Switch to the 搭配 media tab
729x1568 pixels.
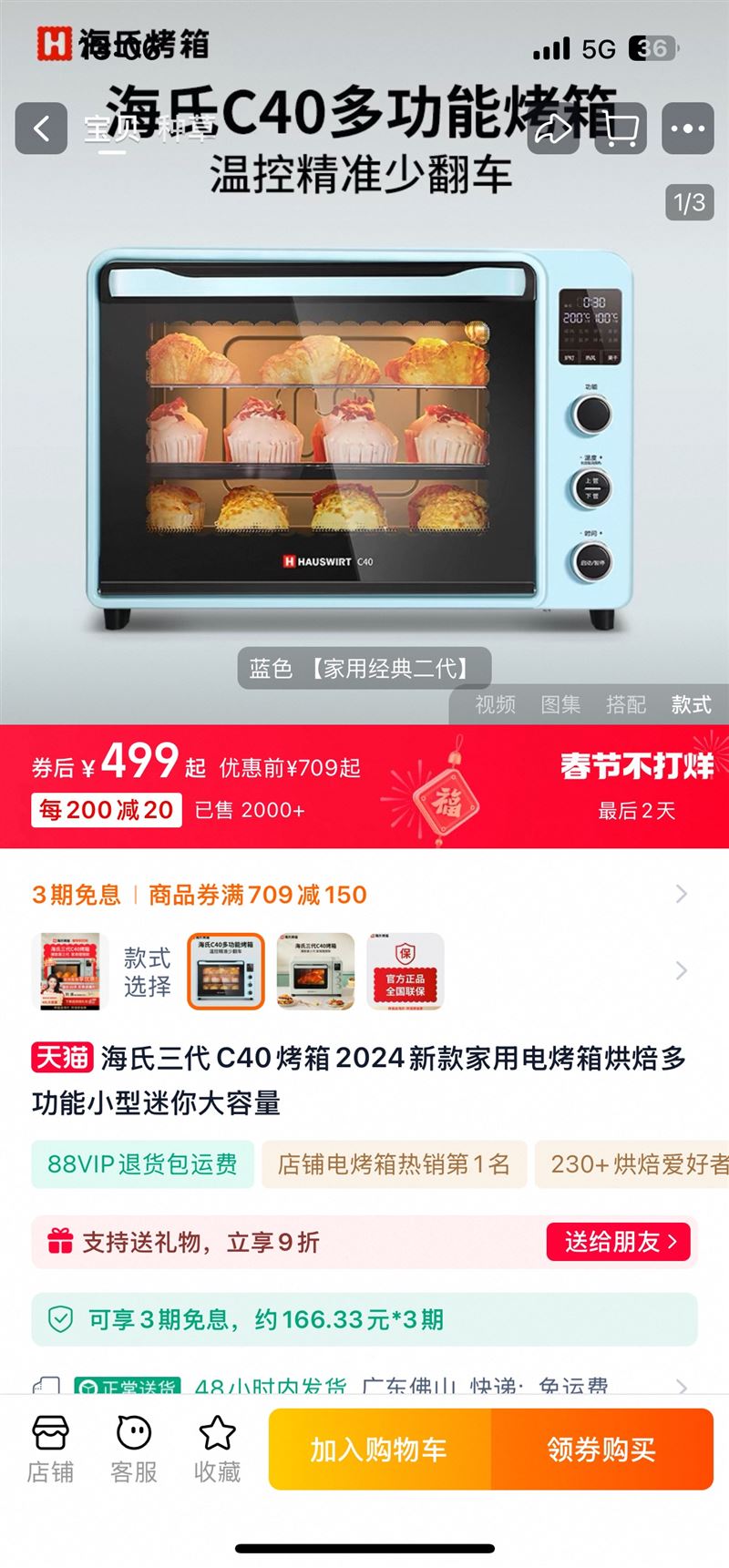tap(626, 704)
